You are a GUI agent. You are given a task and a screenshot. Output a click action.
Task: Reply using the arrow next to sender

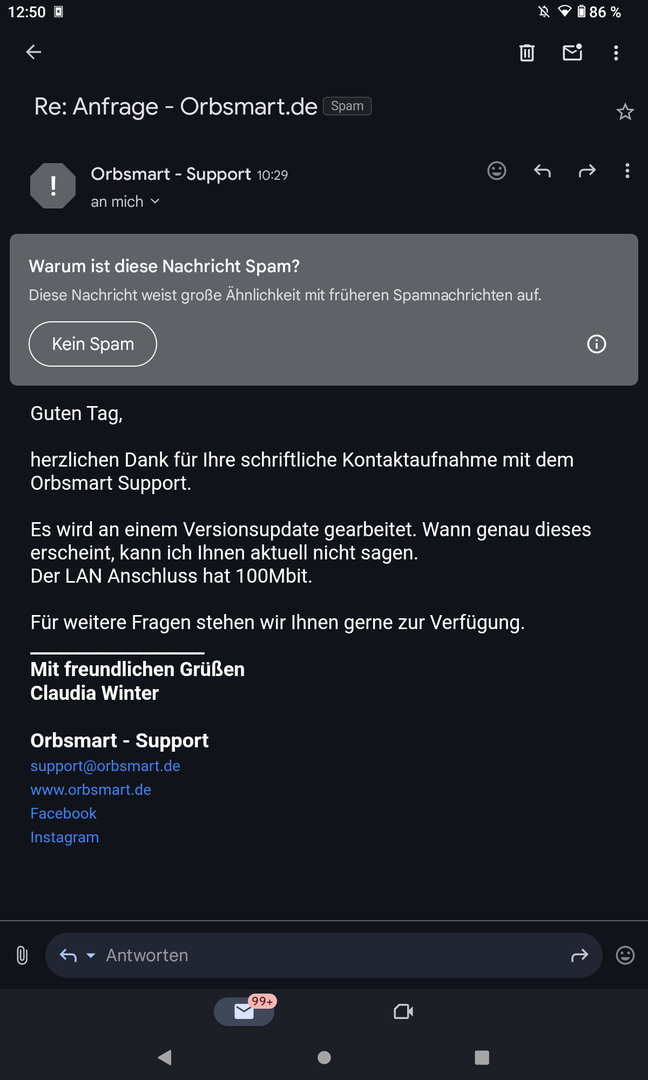[542, 171]
